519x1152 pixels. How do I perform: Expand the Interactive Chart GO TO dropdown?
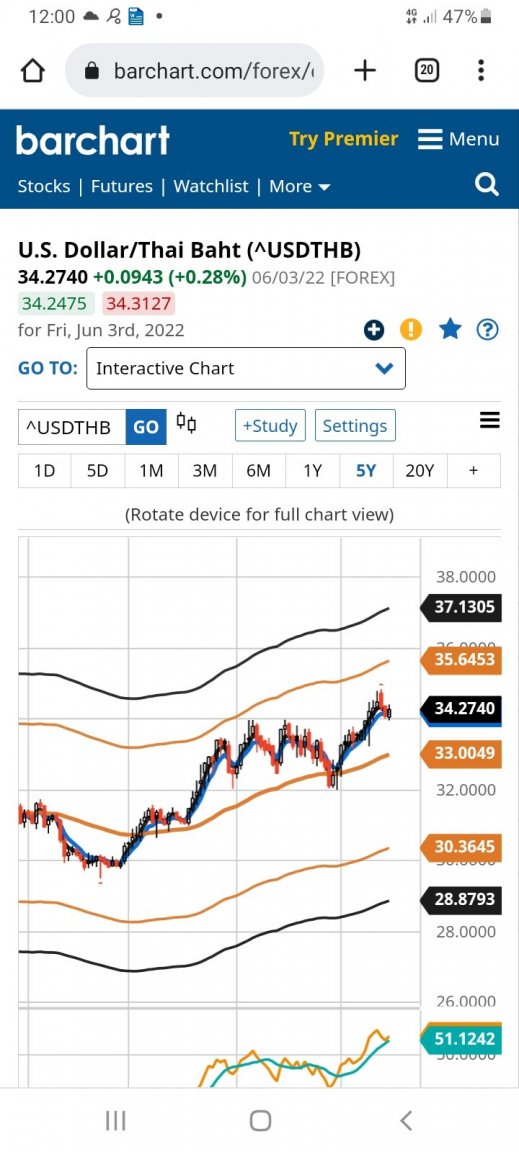[246, 368]
